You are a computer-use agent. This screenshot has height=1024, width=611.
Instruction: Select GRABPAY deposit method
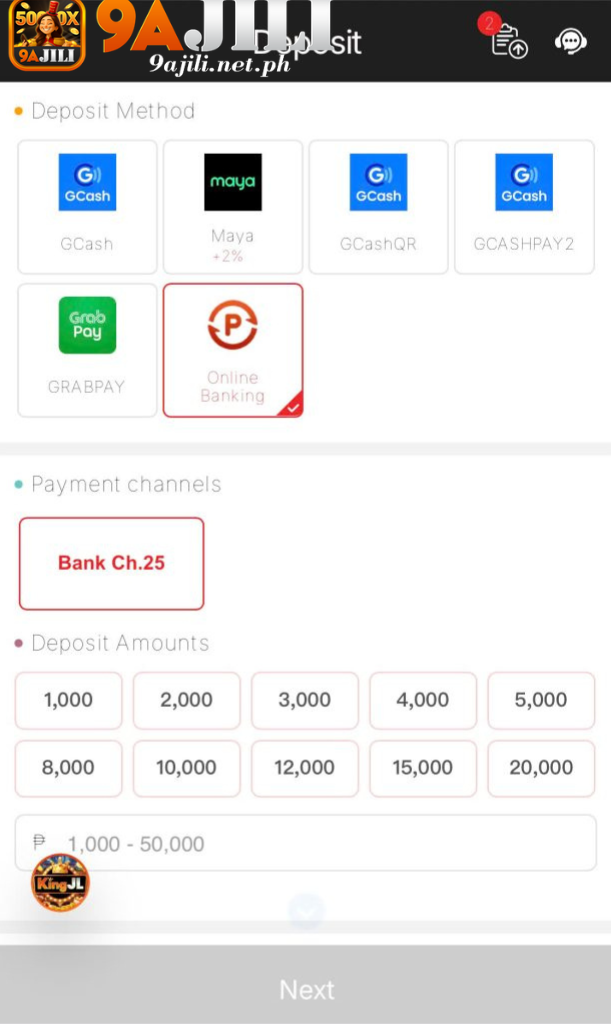coord(87,350)
